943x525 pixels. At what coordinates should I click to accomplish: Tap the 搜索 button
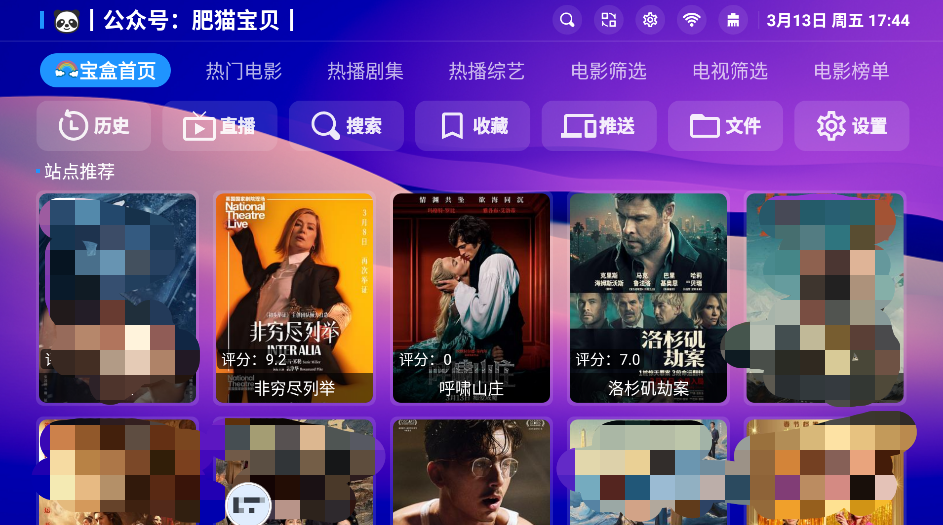click(346, 126)
